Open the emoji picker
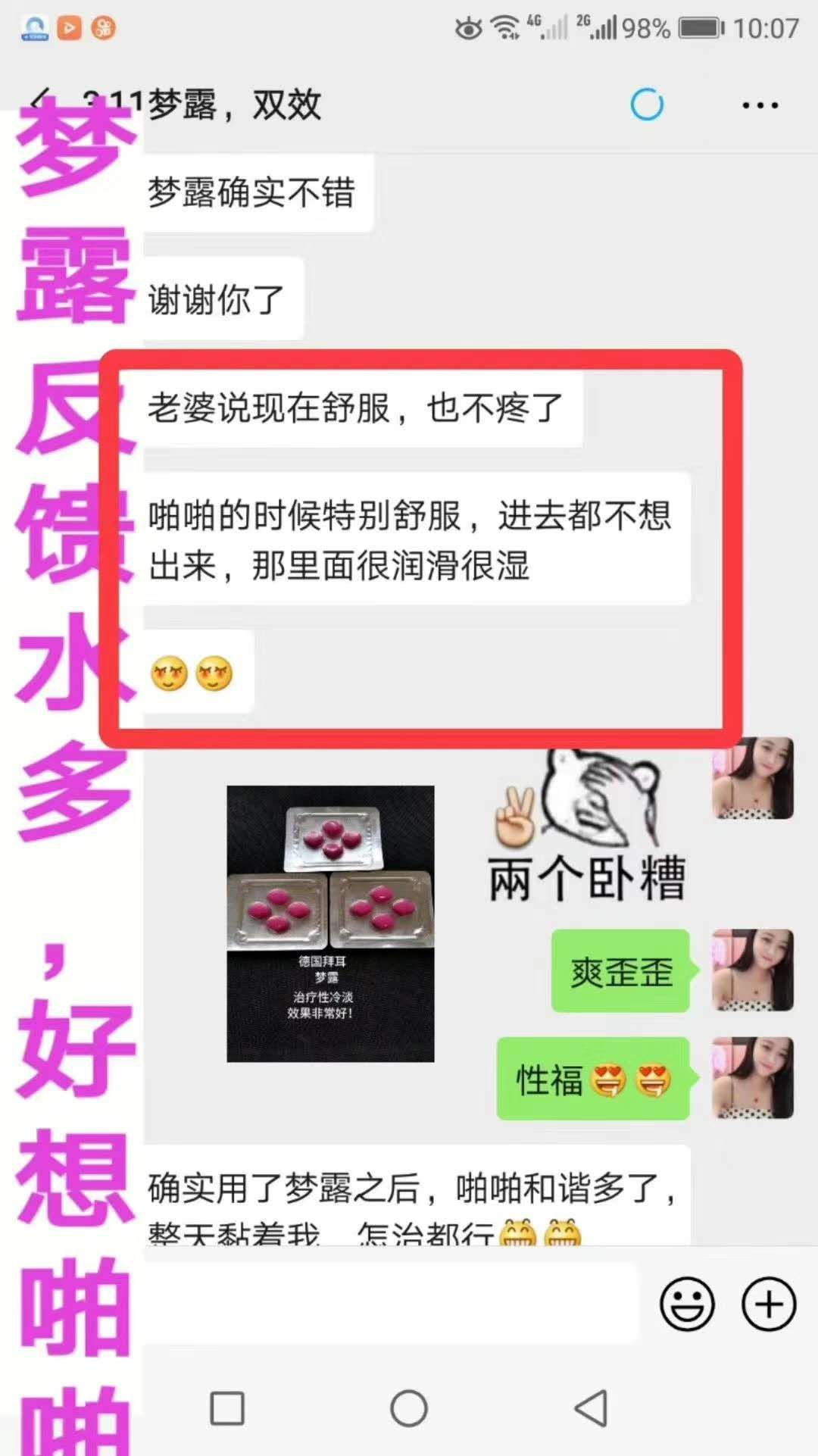818x1456 pixels. click(687, 1304)
